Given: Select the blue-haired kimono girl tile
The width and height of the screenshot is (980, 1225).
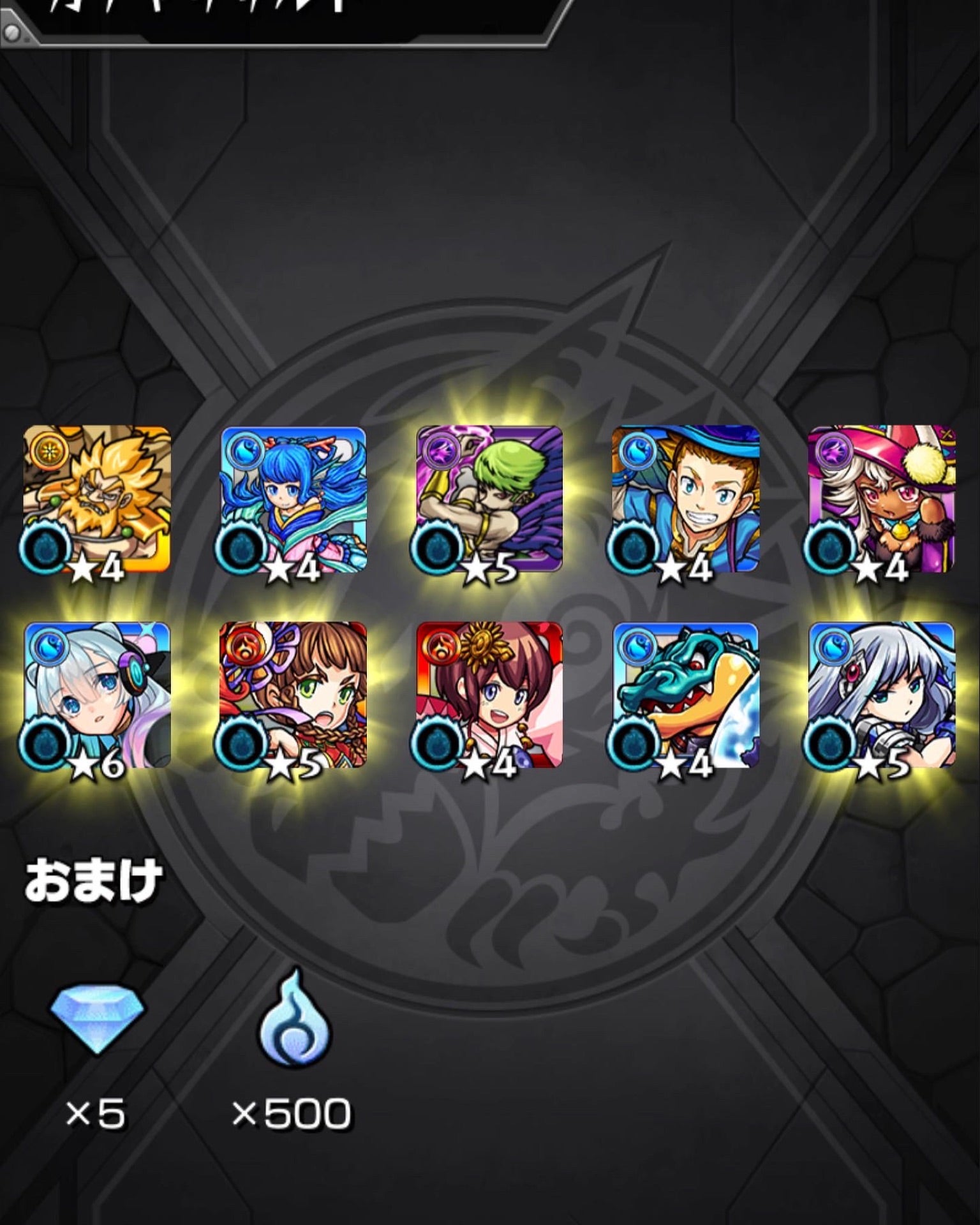Looking at the screenshot, I should click(293, 499).
